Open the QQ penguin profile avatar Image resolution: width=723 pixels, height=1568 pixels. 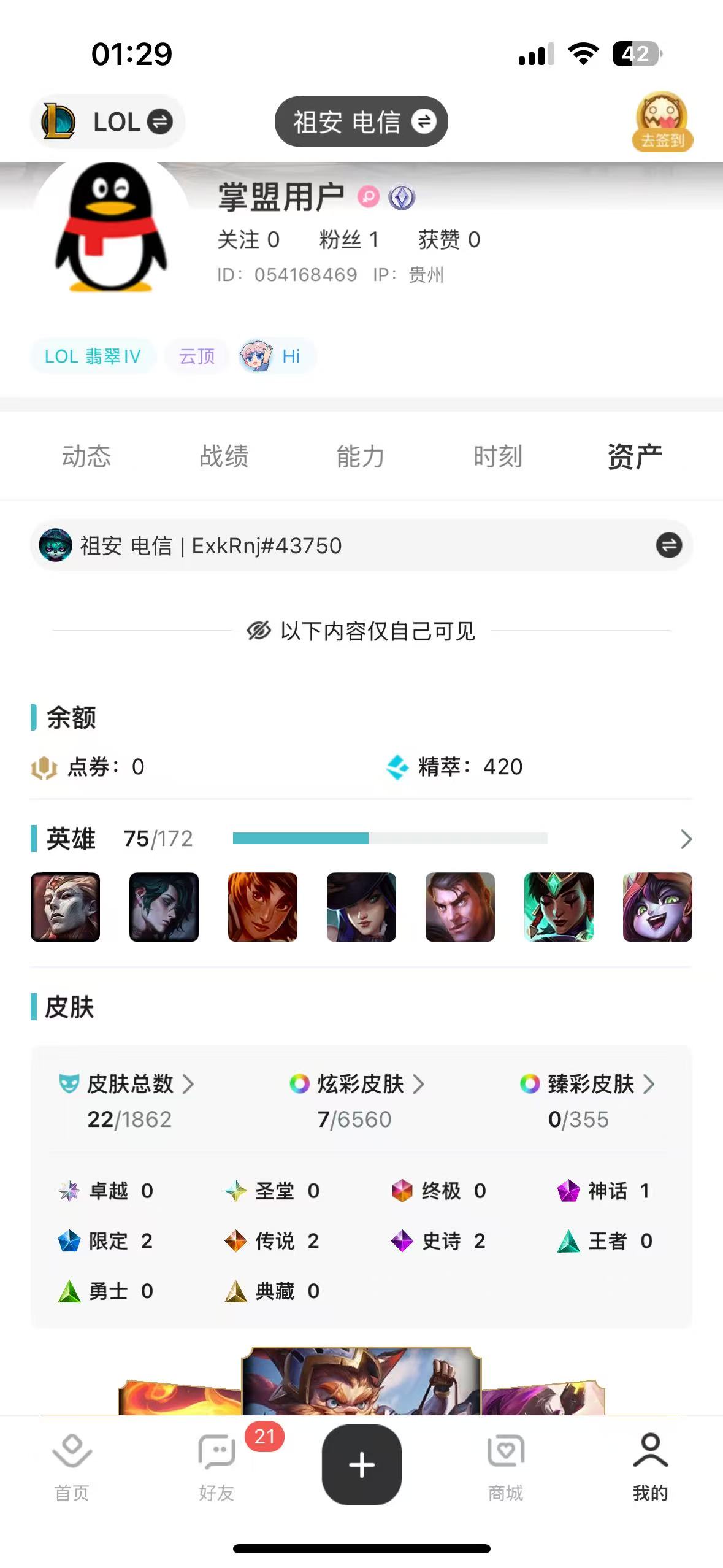point(111,228)
